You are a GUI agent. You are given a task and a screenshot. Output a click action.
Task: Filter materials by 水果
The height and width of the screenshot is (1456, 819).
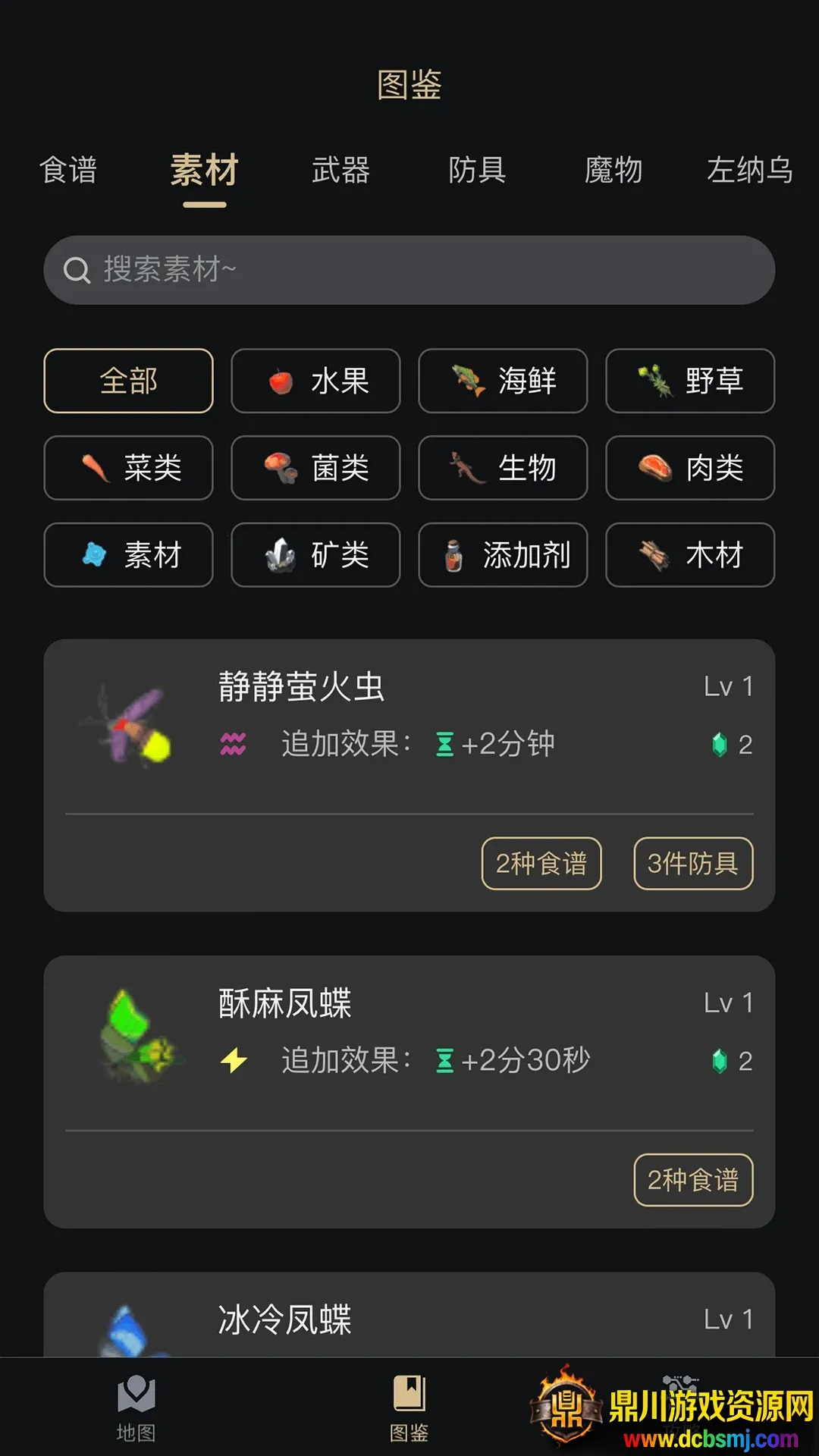pos(315,381)
